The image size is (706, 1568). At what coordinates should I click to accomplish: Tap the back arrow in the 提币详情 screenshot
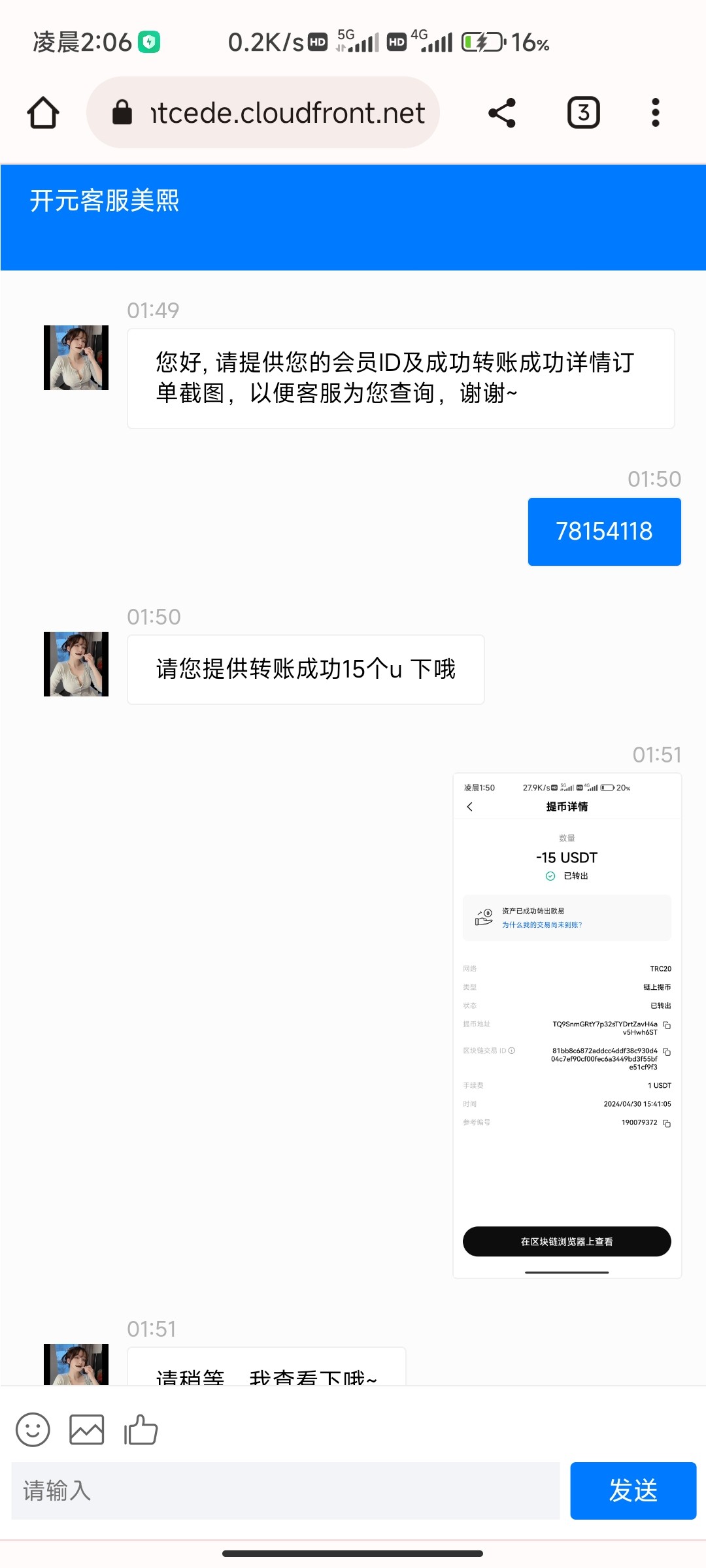coord(469,808)
